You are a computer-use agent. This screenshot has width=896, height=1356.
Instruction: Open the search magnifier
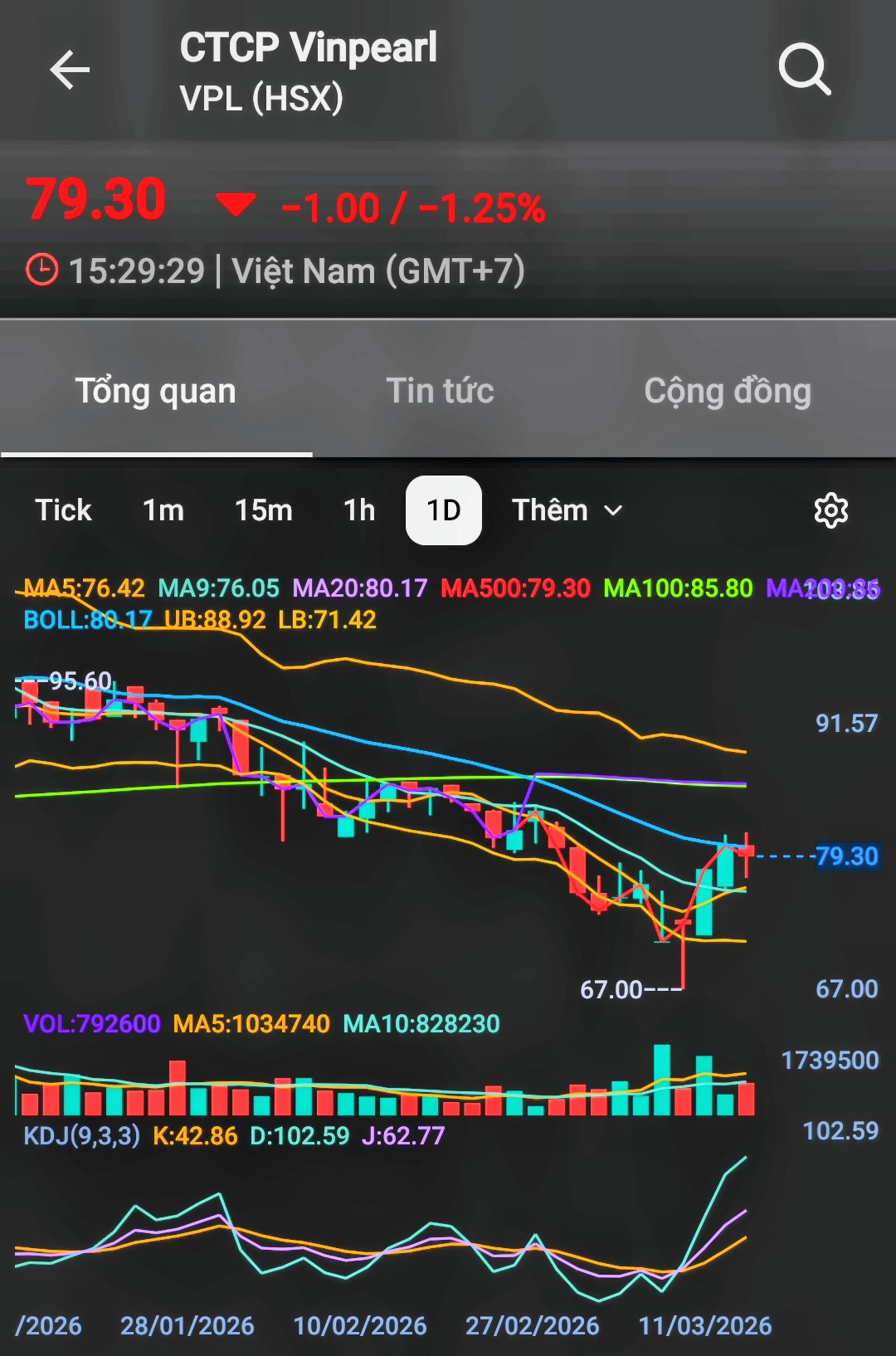804,70
